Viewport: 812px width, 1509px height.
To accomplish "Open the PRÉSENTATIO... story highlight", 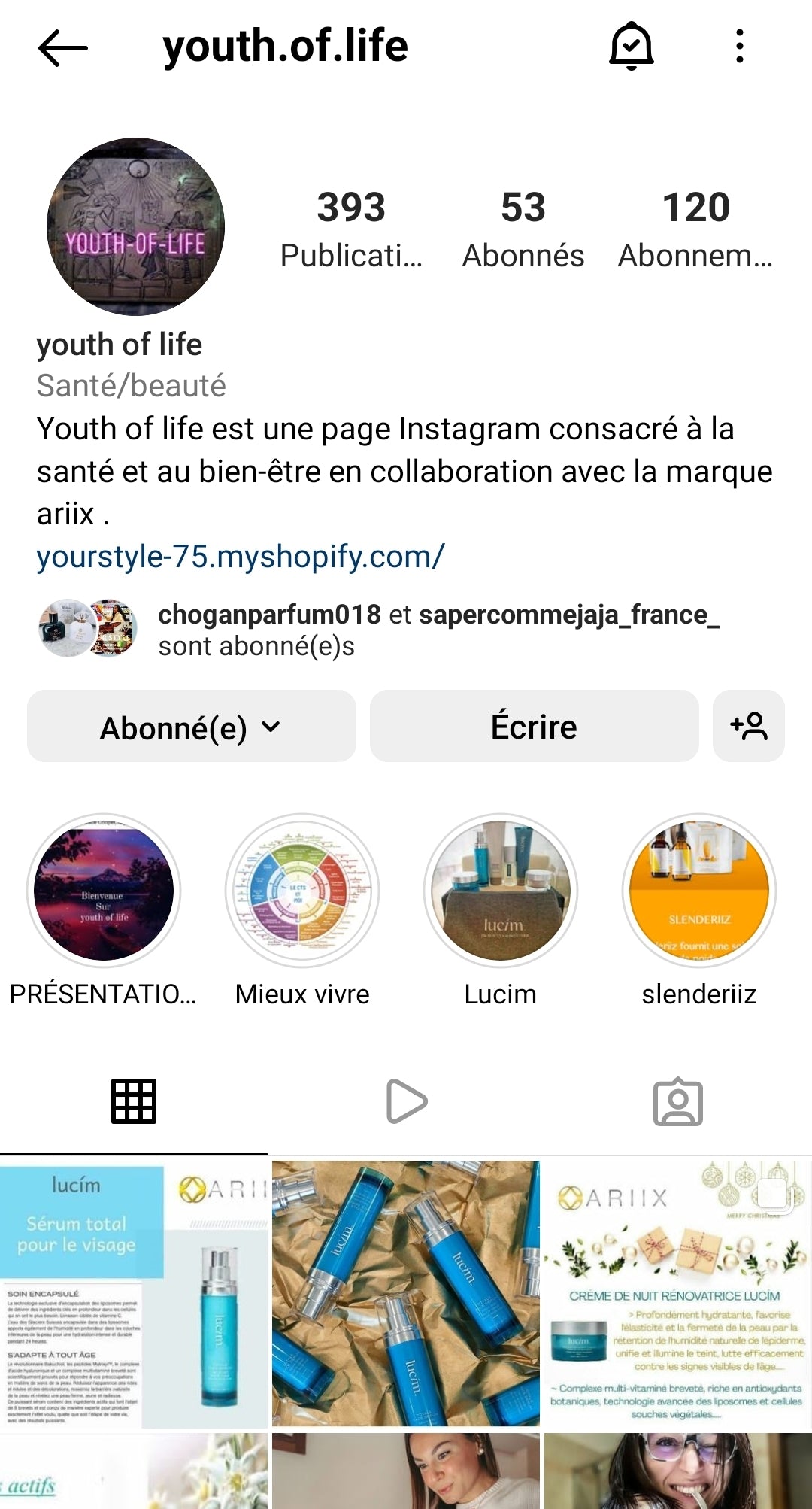I will (x=104, y=891).
